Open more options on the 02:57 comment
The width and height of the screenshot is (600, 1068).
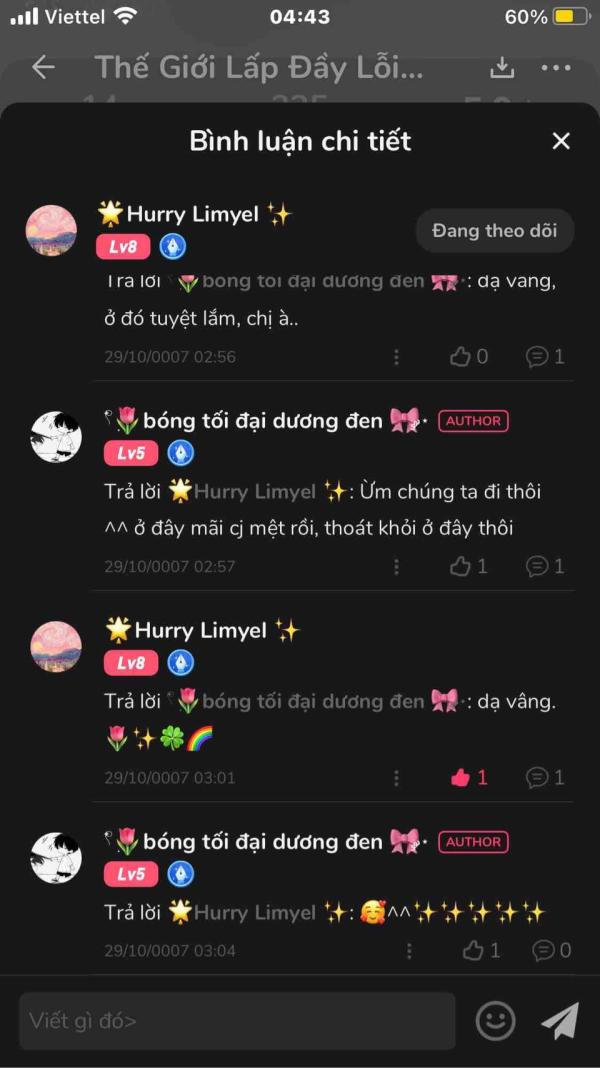[x=397, y=567]
